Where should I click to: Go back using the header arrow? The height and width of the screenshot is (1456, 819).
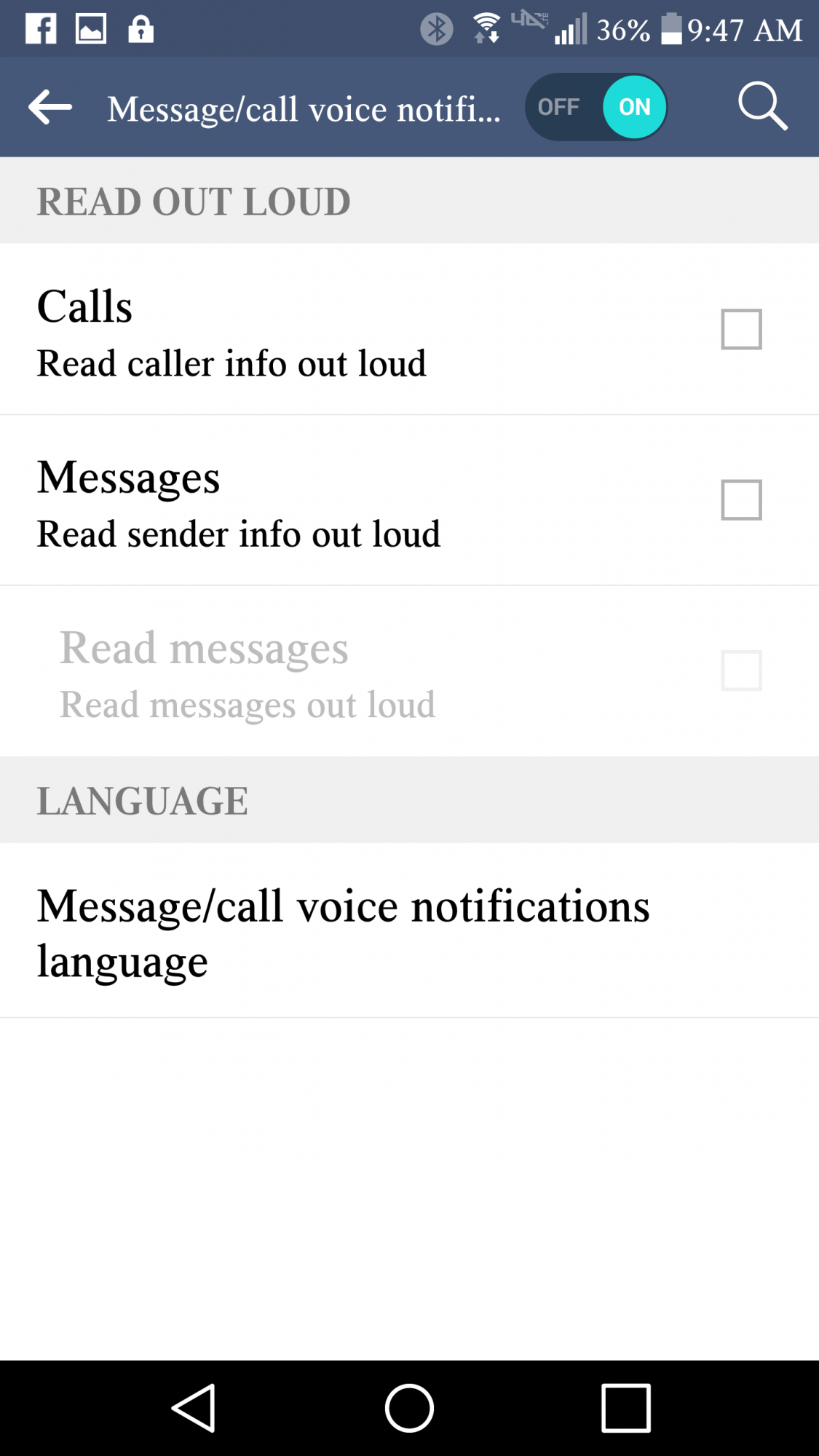50,108
